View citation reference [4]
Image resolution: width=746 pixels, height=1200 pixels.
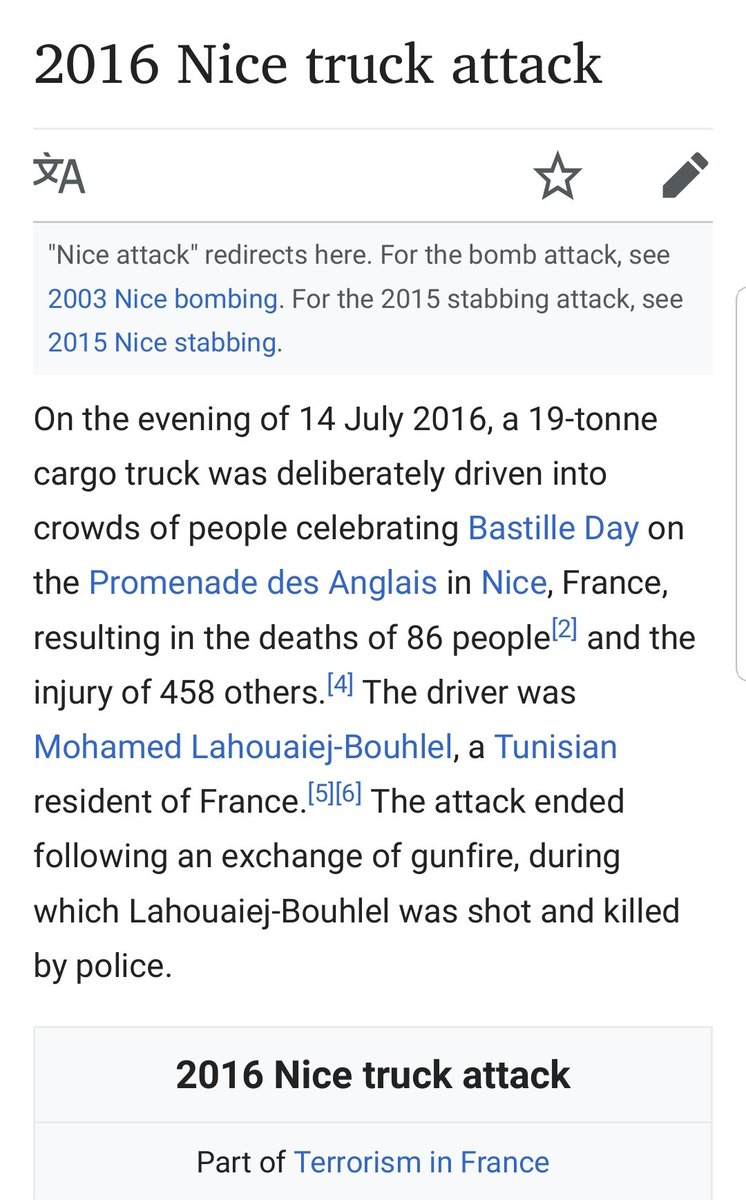pyautogui.click(x=340, y=685)
